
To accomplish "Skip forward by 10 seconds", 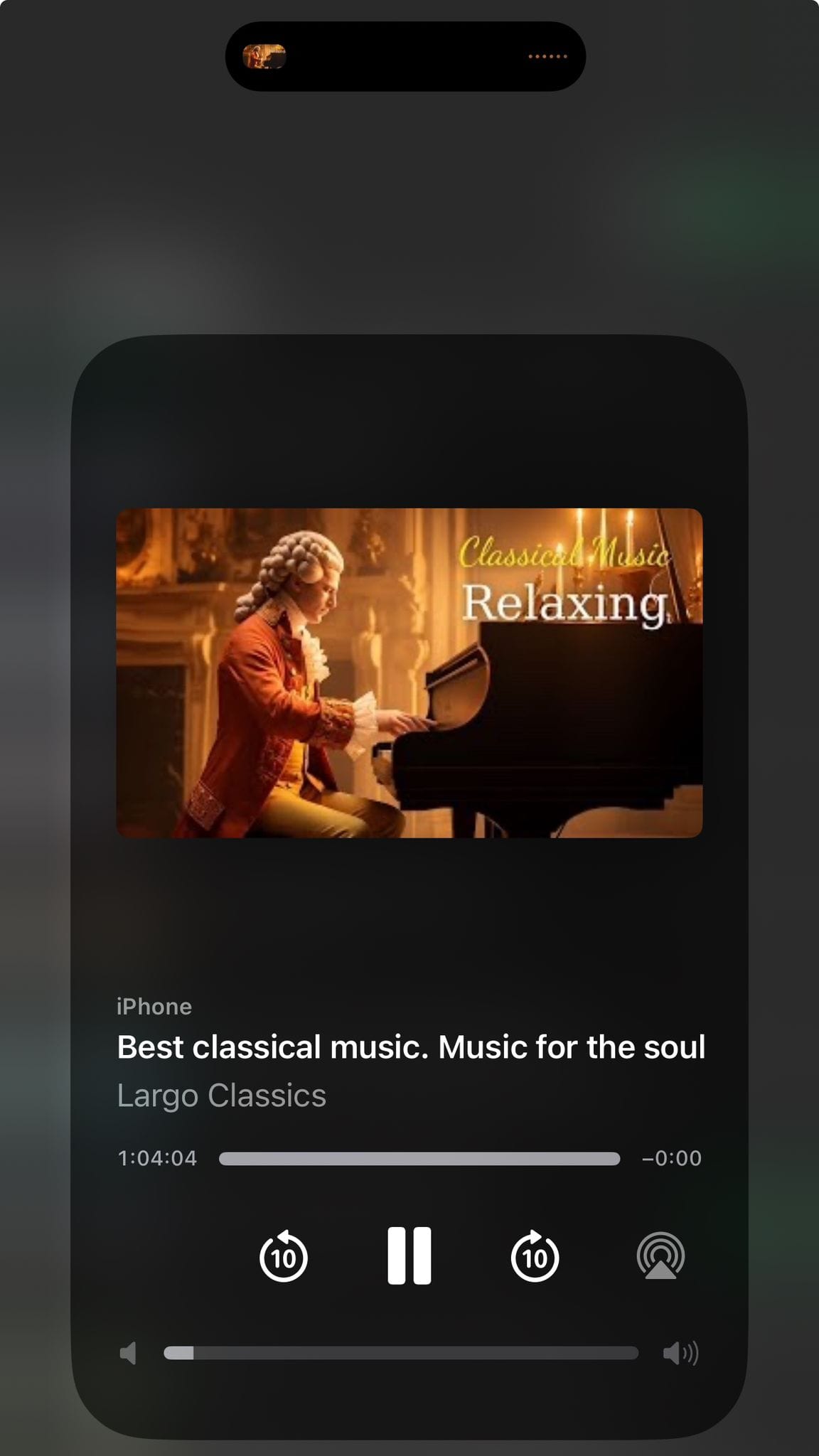I will [x=535, y=1257].
